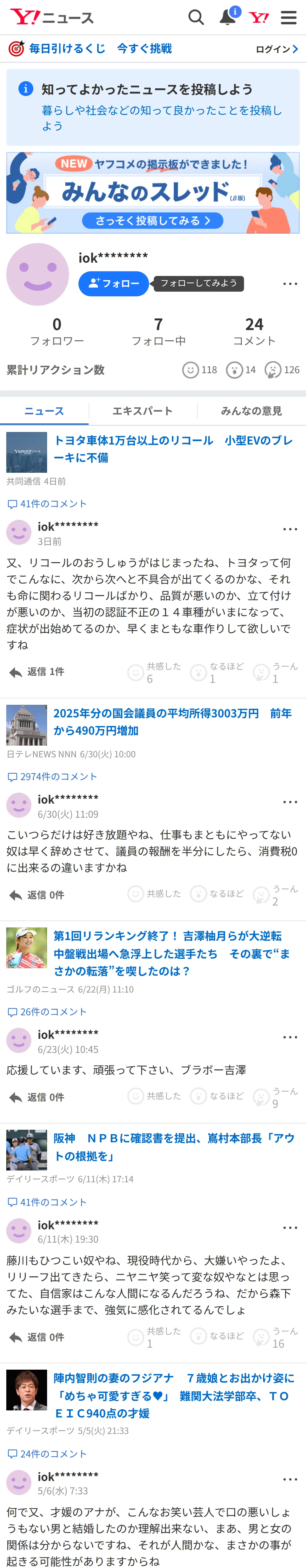Tap うーん on the 吉澤 golf comment
The width and height of the screenshot is (306, 1568).
click(275, 1097)
